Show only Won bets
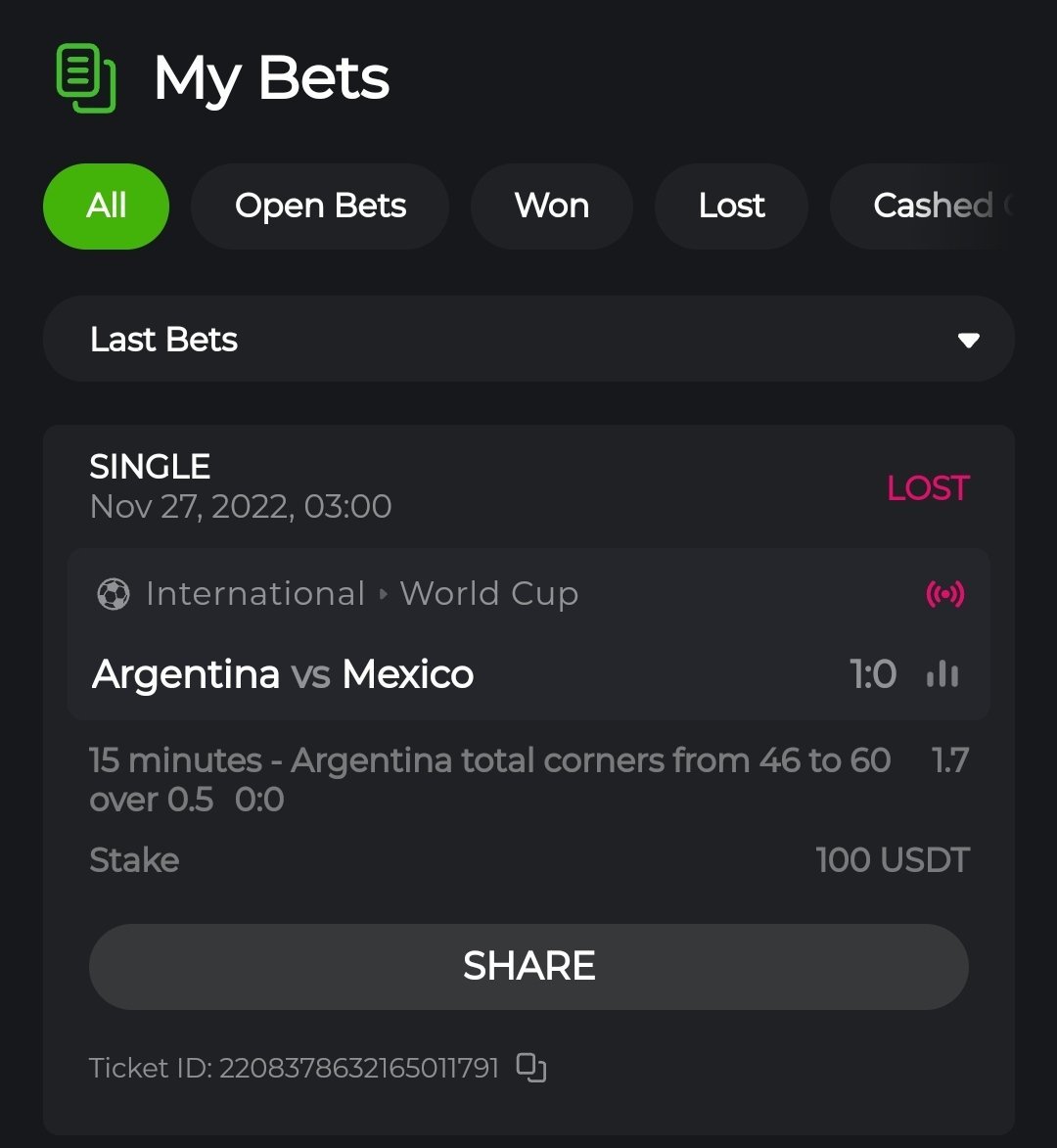The height and width of the screenshot is (1148, 1057). tap(551, 207)
